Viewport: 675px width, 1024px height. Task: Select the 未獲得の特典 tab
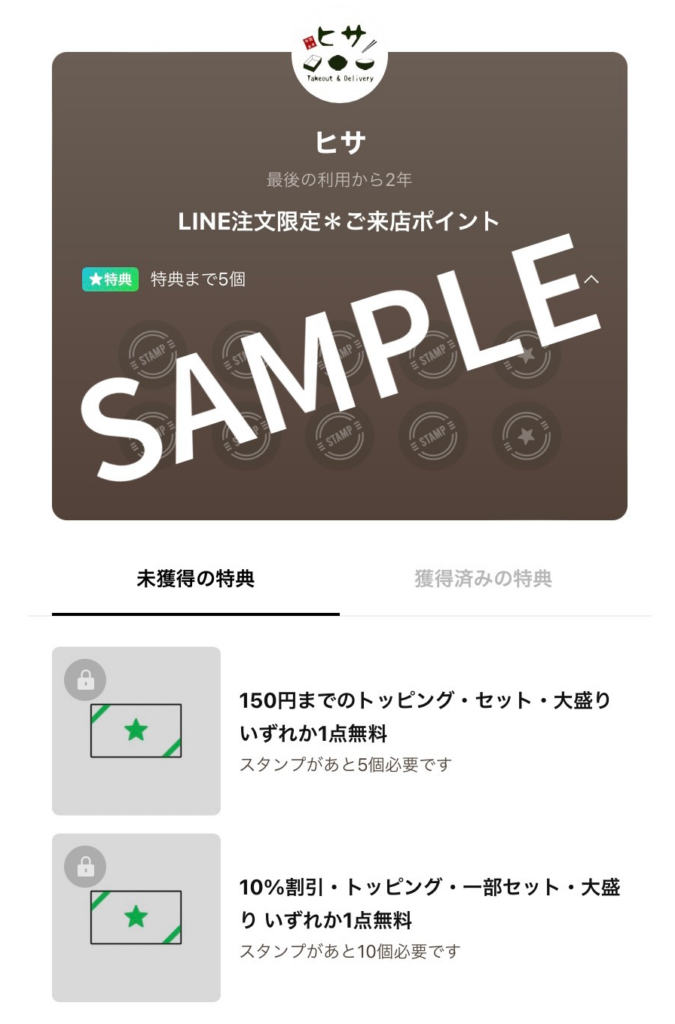[195, 579]
